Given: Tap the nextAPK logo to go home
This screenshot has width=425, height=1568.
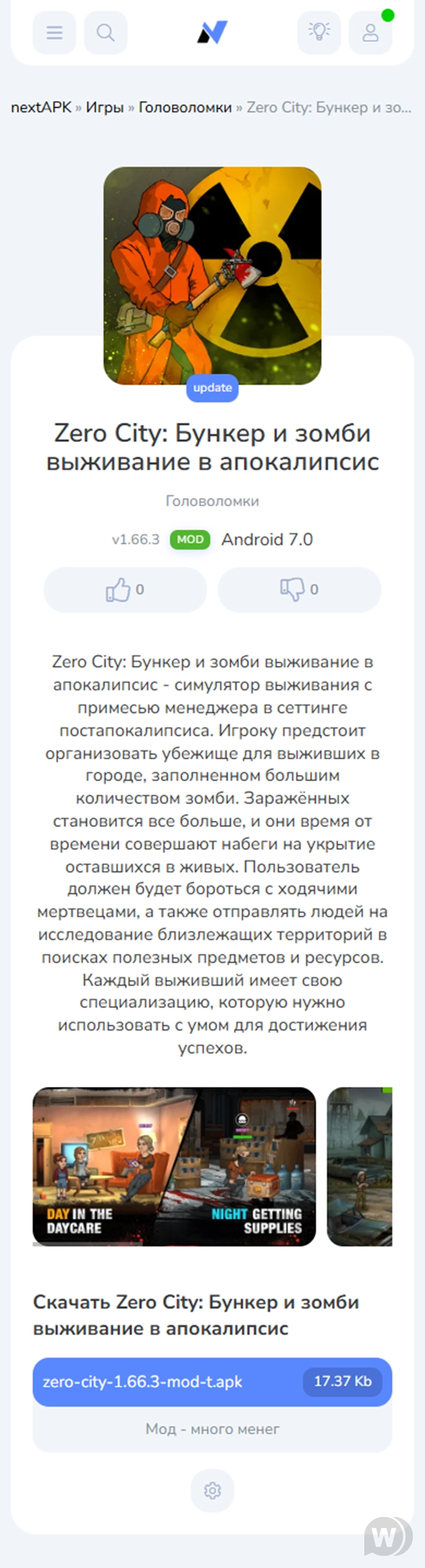Looking at the screenshot, I should tap(212, 32).
